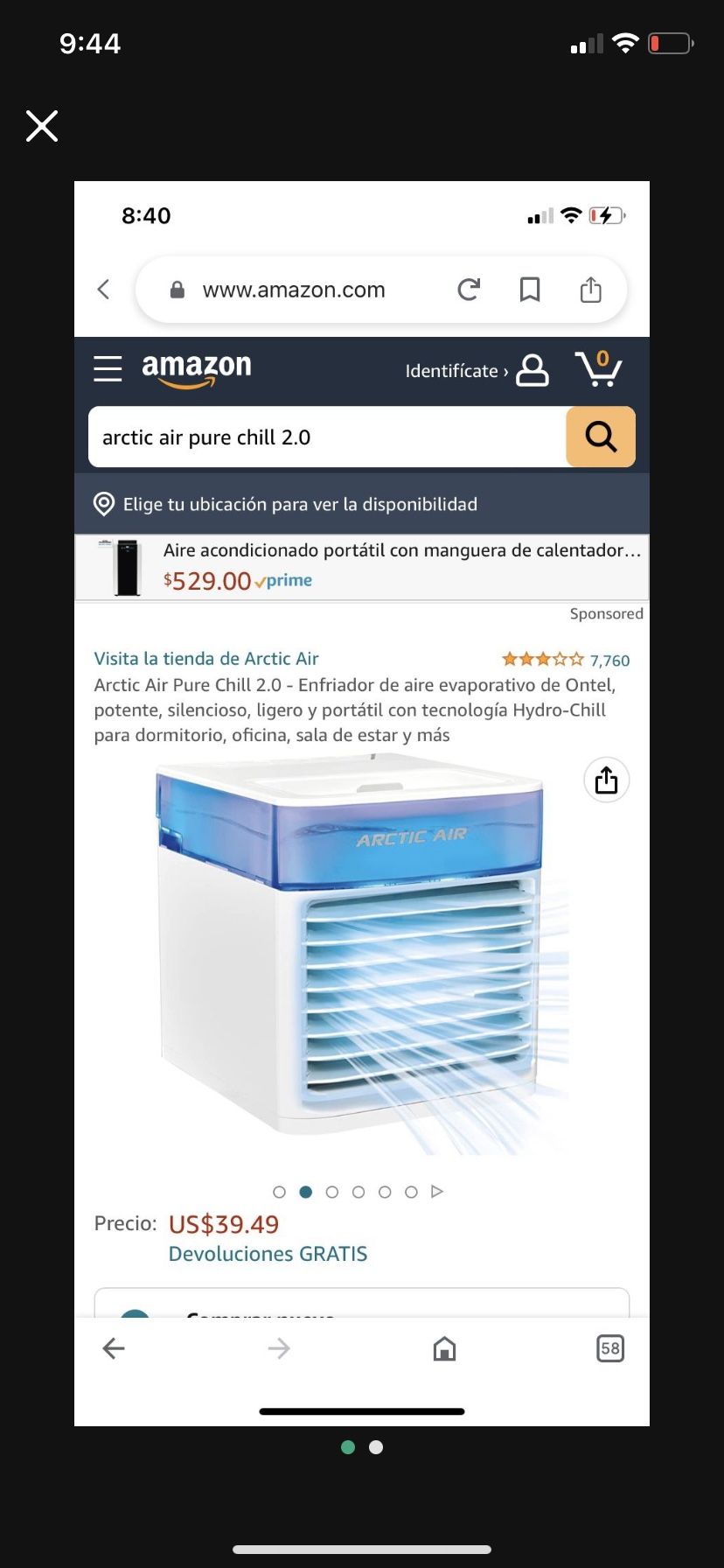Jump to the second image indicator dot
Screen dimensions: 724x1568
coord(376,1447)
